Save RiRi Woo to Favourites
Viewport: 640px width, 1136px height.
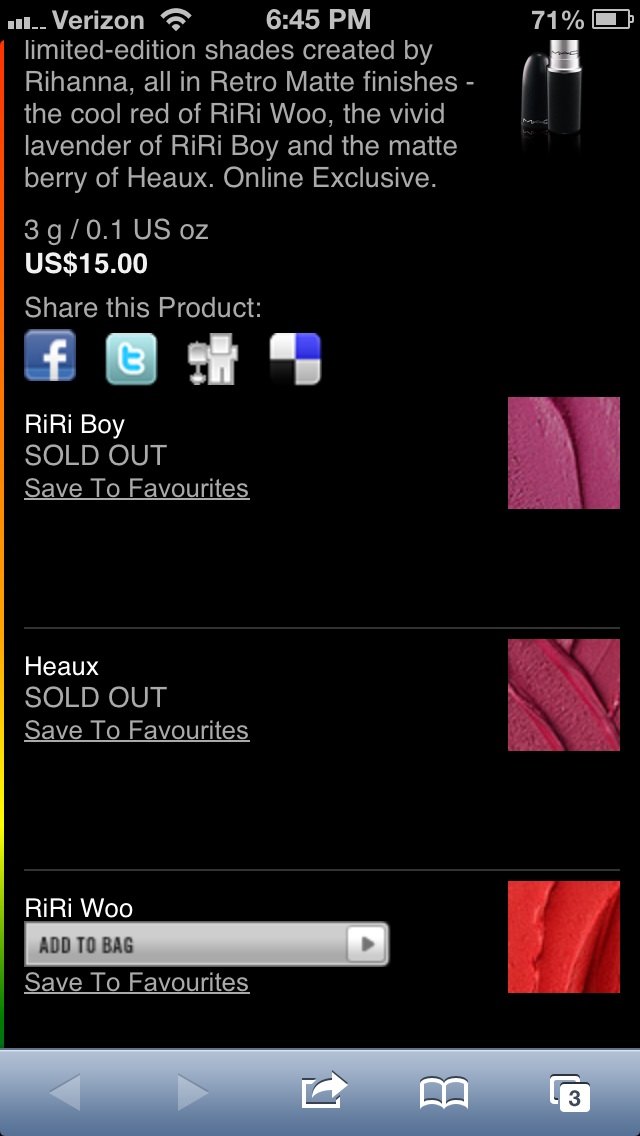[x=137, y=983]
